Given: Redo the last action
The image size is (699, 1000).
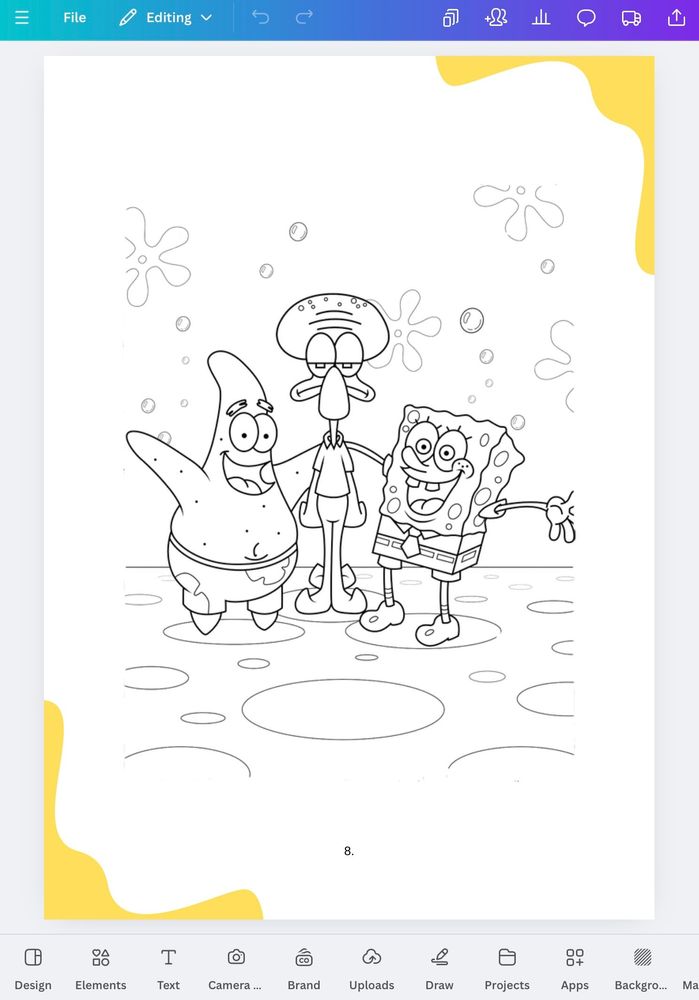Looking at the screenshot, I should pos(305,18).
